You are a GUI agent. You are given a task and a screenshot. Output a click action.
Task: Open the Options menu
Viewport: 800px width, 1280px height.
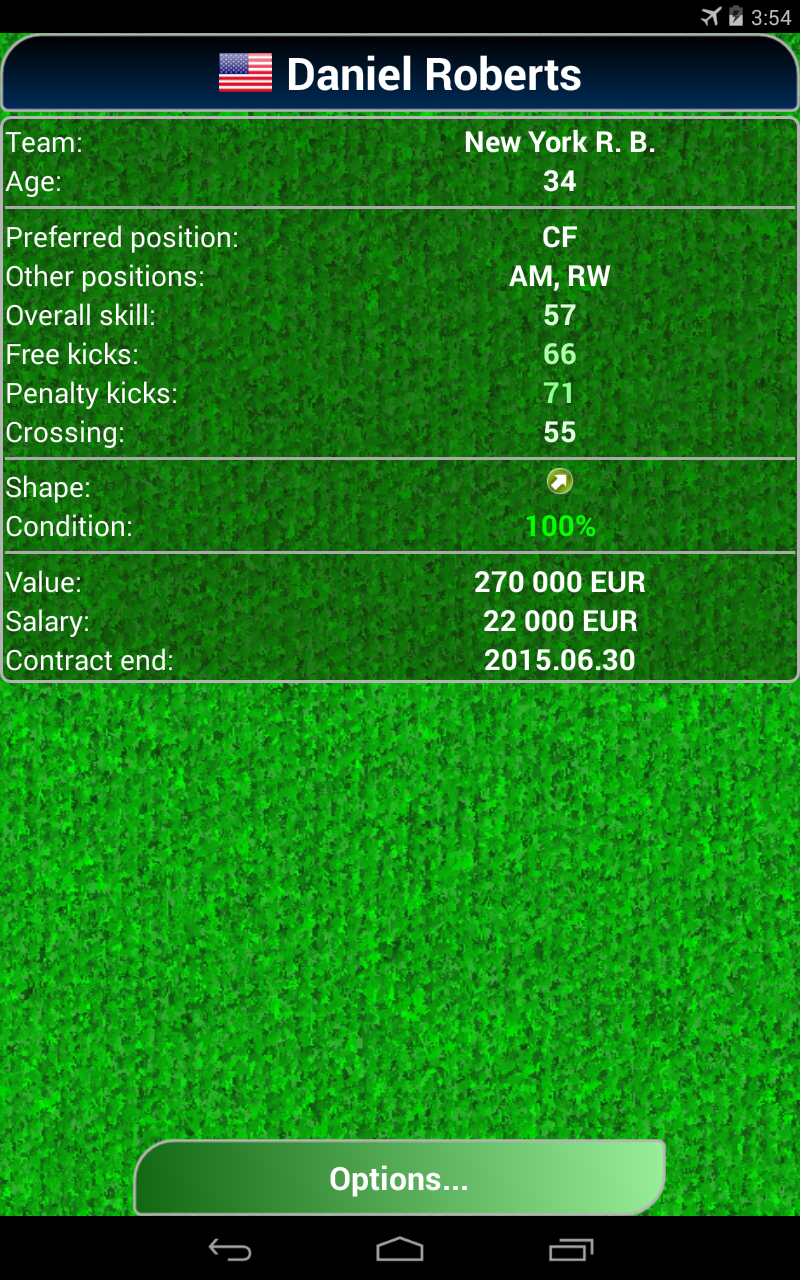[399, 1178]
